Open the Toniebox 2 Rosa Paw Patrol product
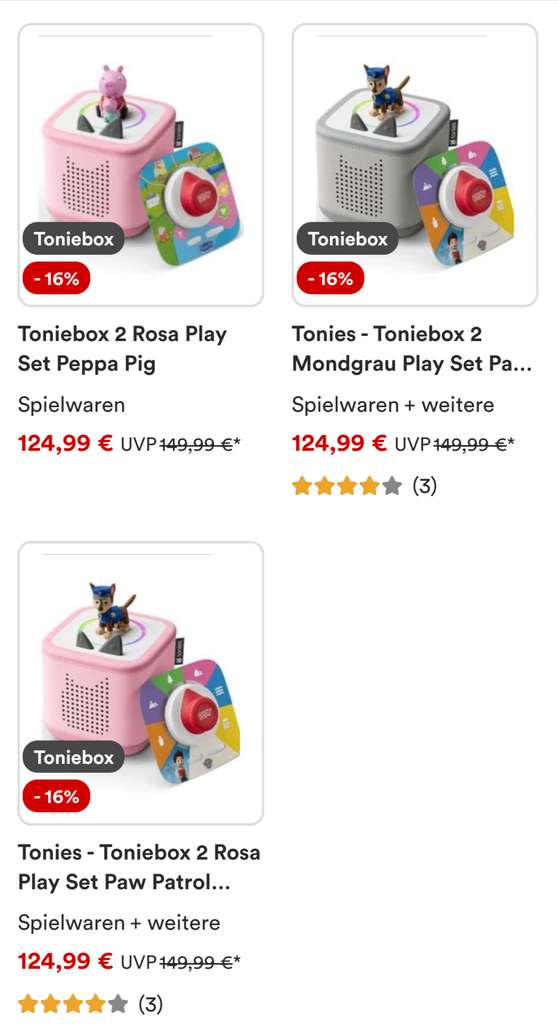The image size is (559, 1024). (x=139, y=867)
